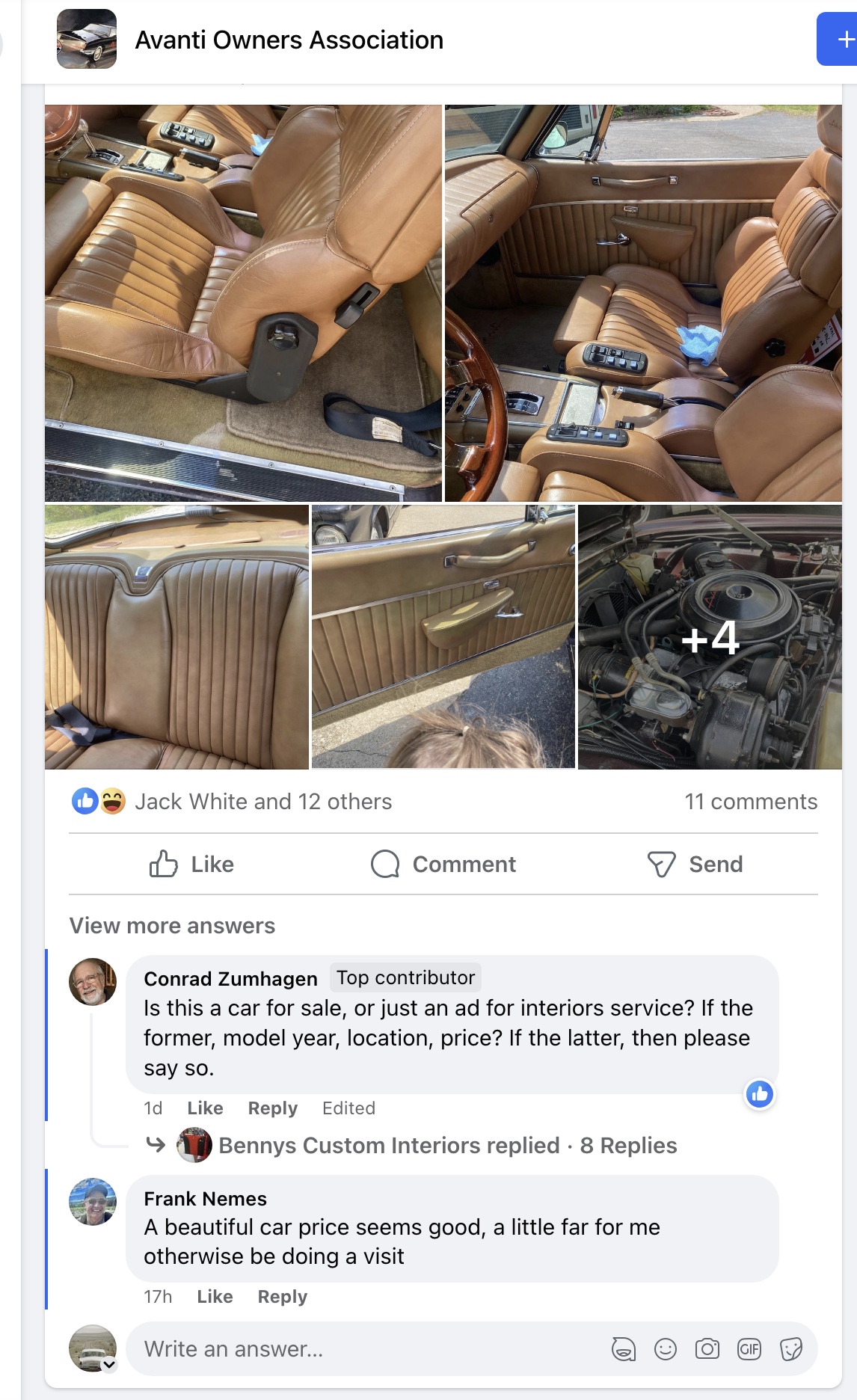This screenshot has height=1400, width=857.
Task: Tap the Write an answer field
Action: [359, 1349]
